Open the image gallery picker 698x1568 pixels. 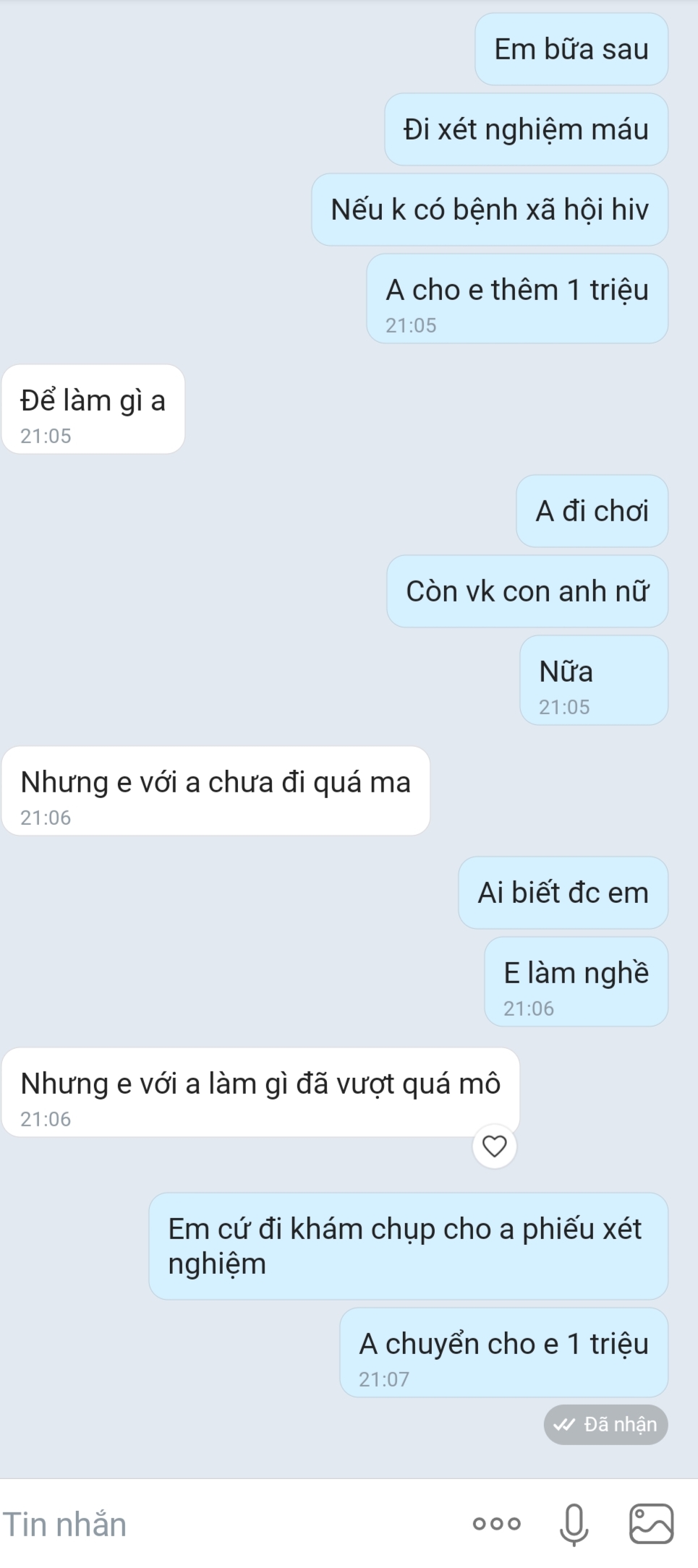click(651, 1523)
